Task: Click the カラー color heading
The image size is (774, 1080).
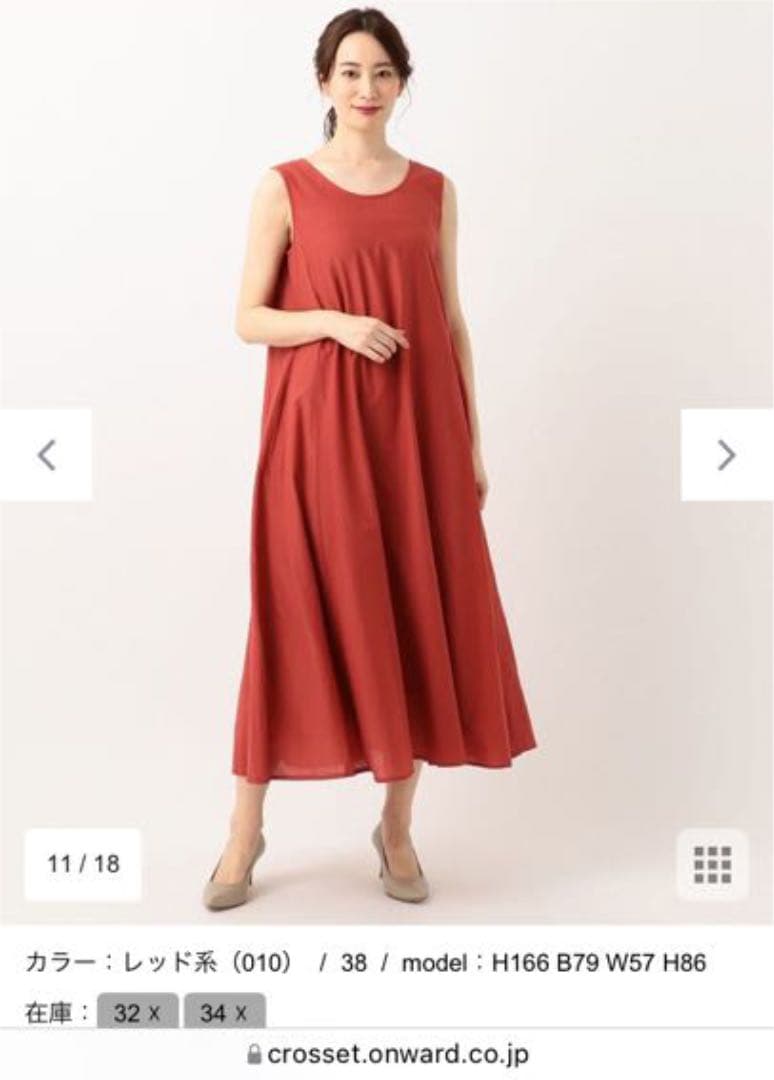Action: (62, 960)
